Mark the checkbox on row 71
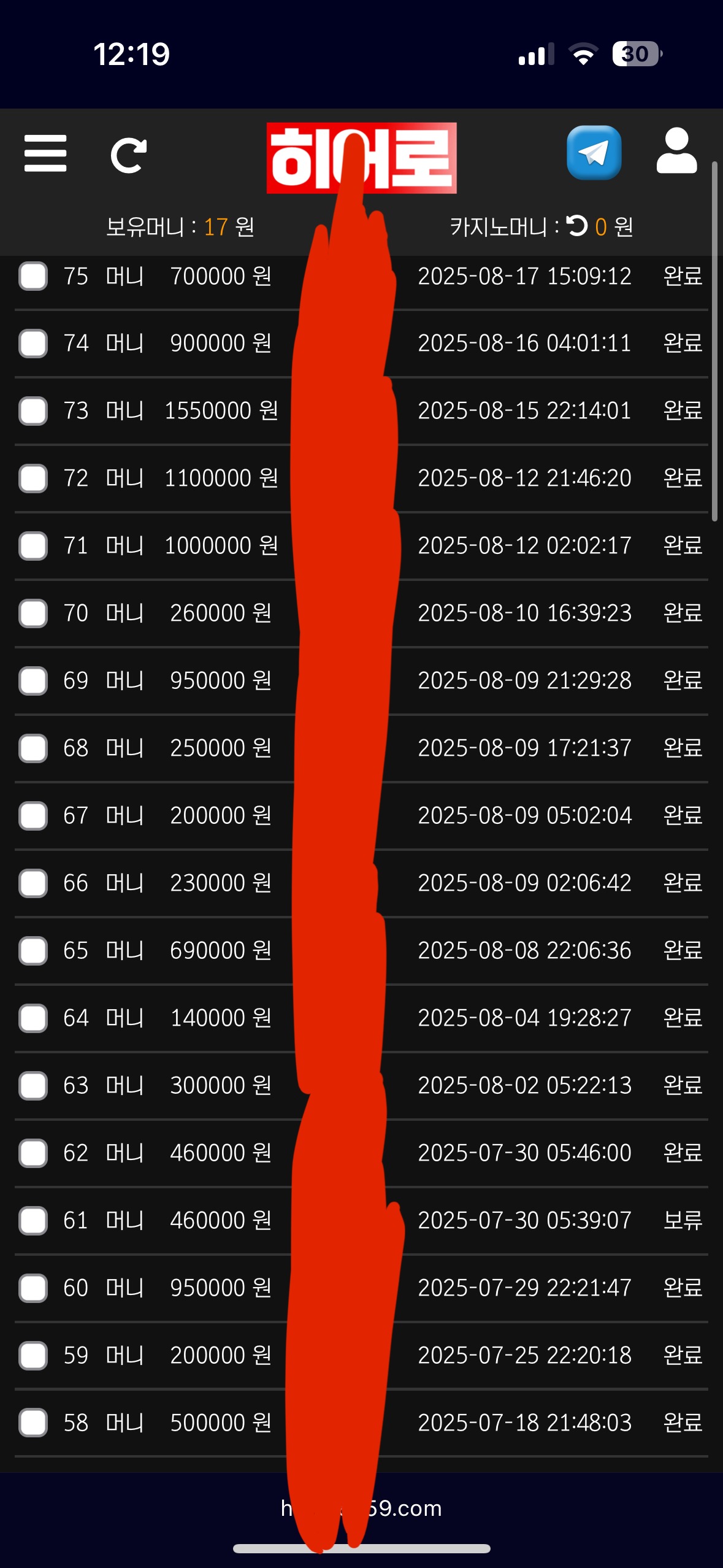The image size is (723, 1568). point(33,546)
